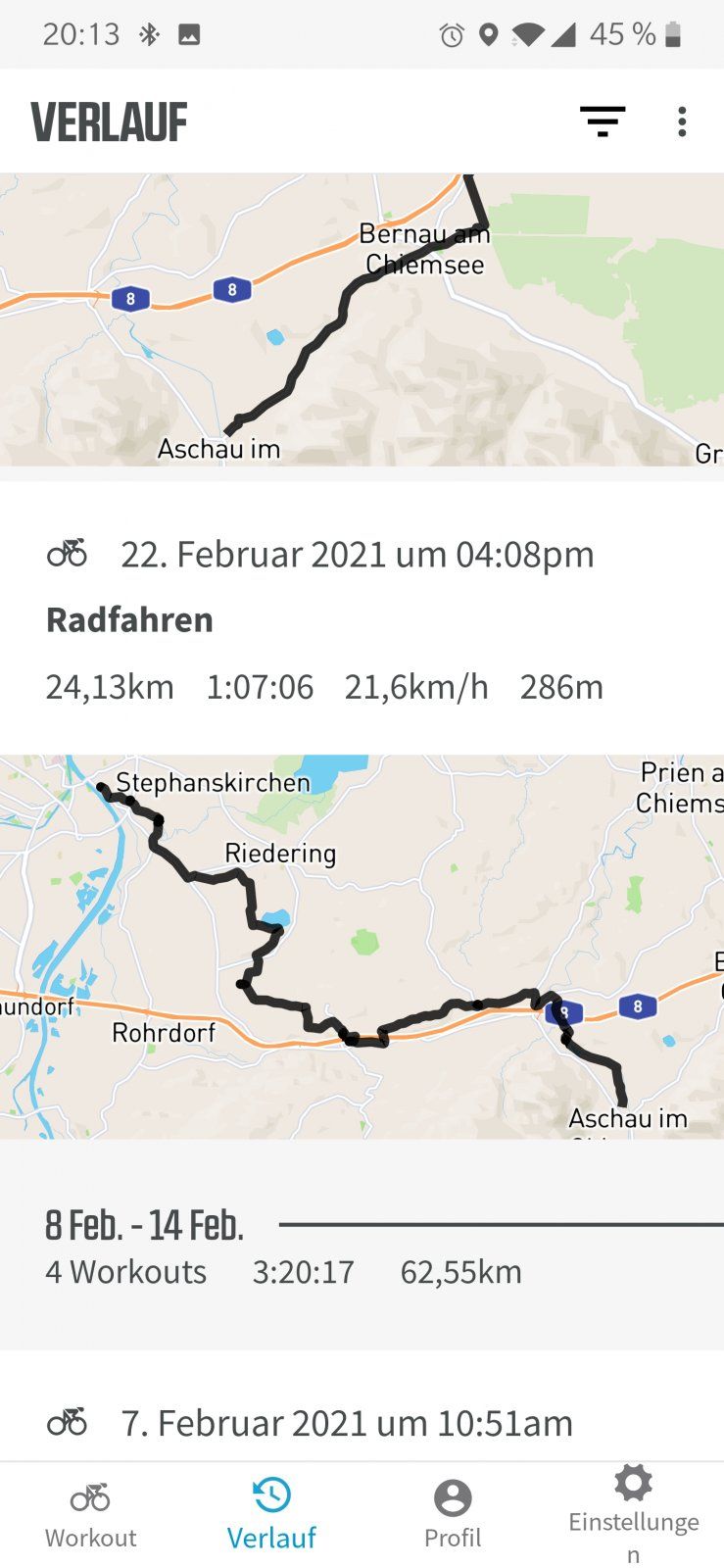Viewport: 724px width, 1568px height.
Task: Open the Einstellungen tab
Action: pyautogui.click(x=633, y=1515)
